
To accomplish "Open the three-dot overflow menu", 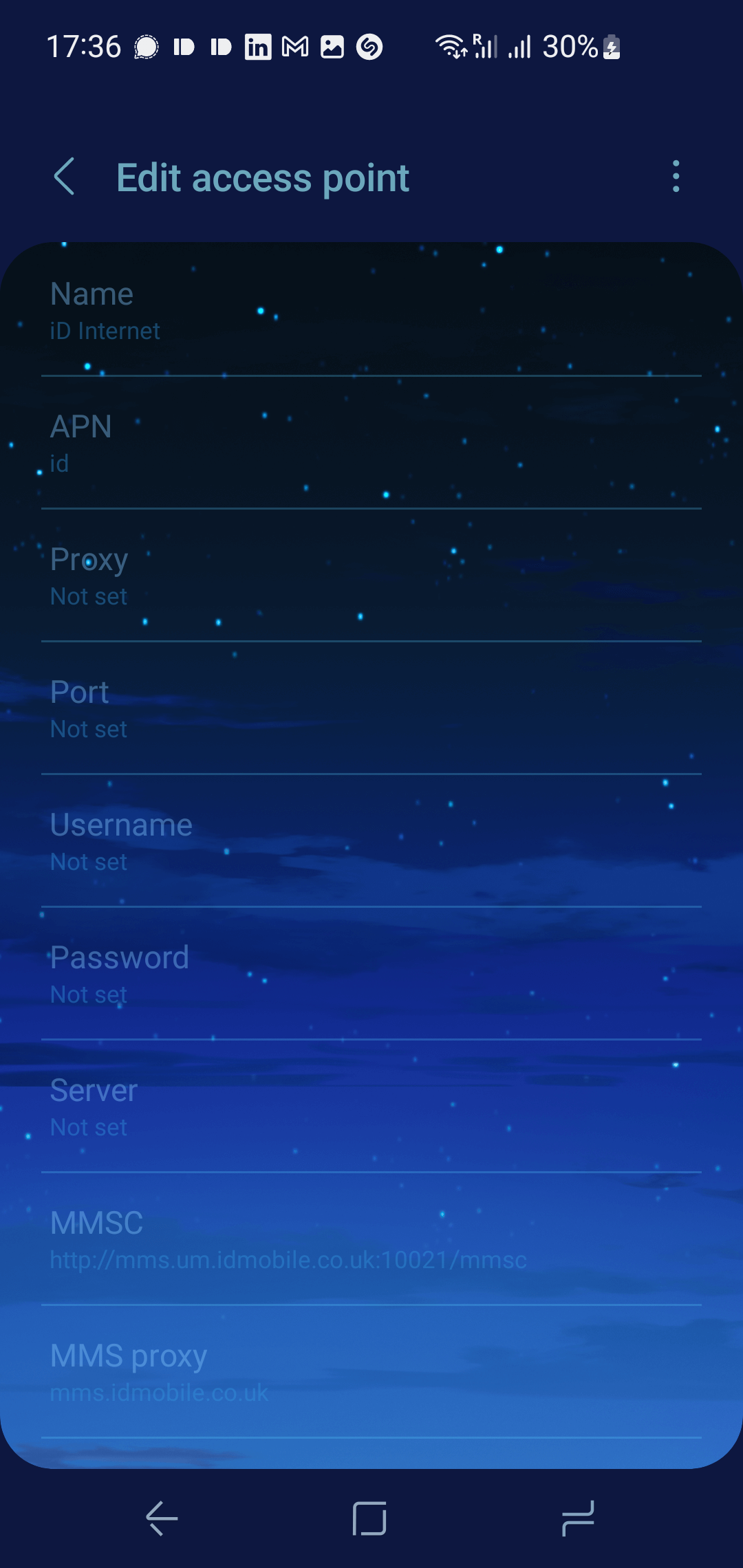I will click(x=676, y=177).
